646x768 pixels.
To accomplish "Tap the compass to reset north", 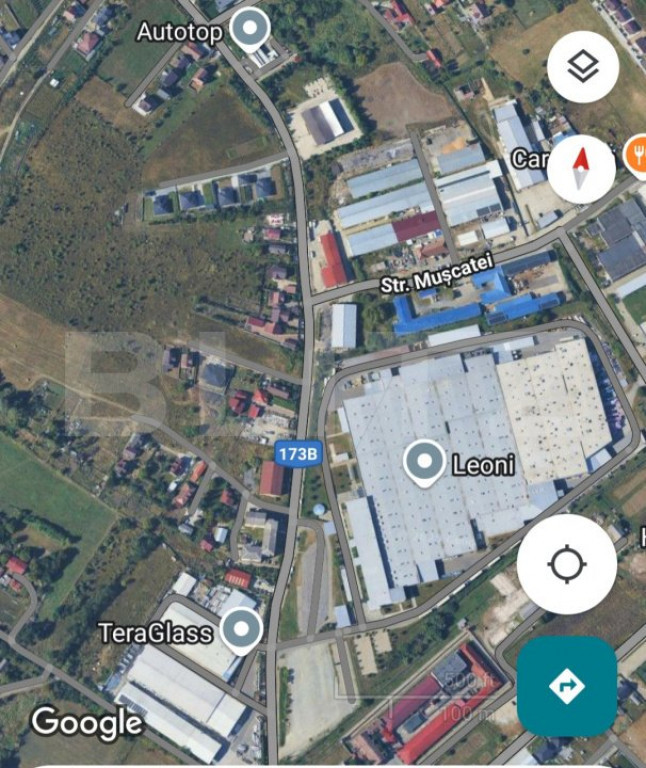I will coord(583,166).
